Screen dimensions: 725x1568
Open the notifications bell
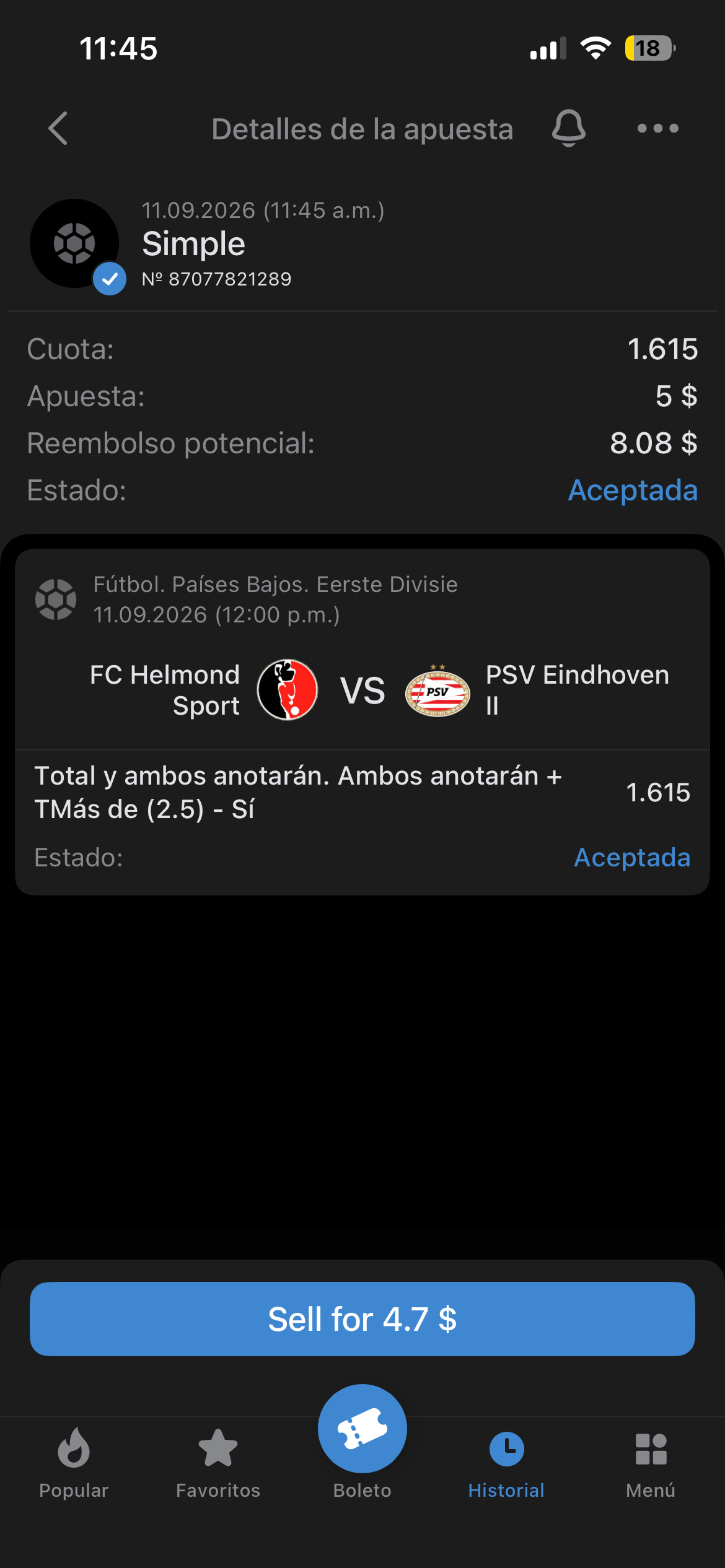pyautogui.click(x=568, y=128)
